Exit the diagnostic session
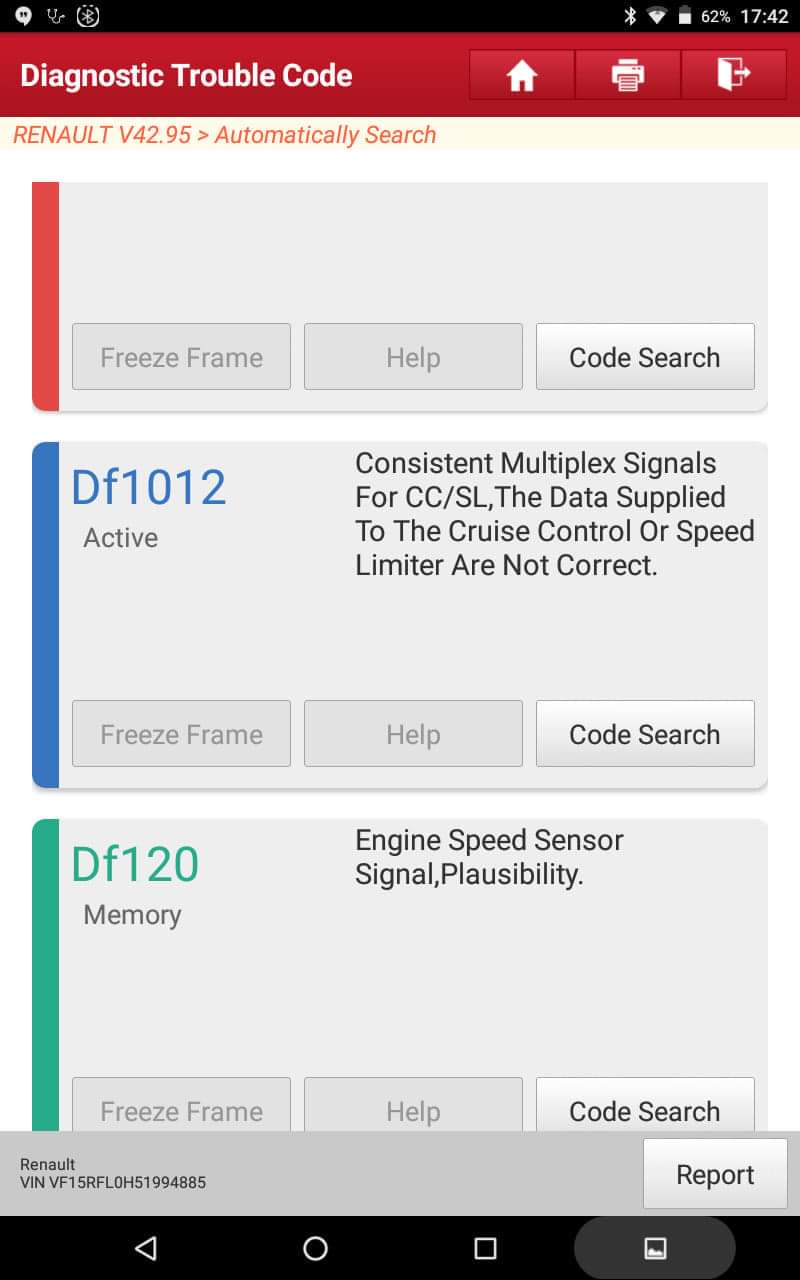This screenshot has height=1280, width=800. (x=734, y=75)
